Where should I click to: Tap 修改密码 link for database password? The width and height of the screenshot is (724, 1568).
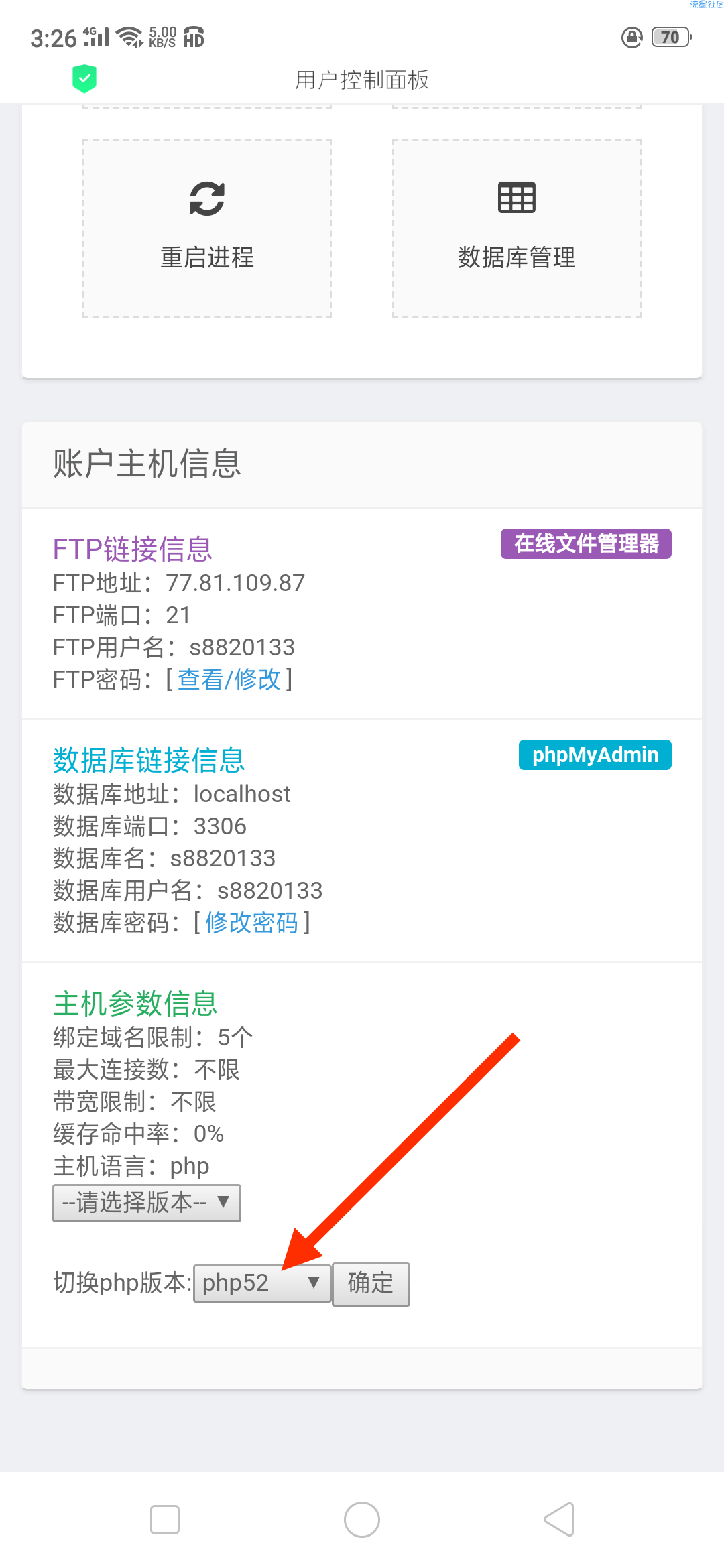pos(251,923)
